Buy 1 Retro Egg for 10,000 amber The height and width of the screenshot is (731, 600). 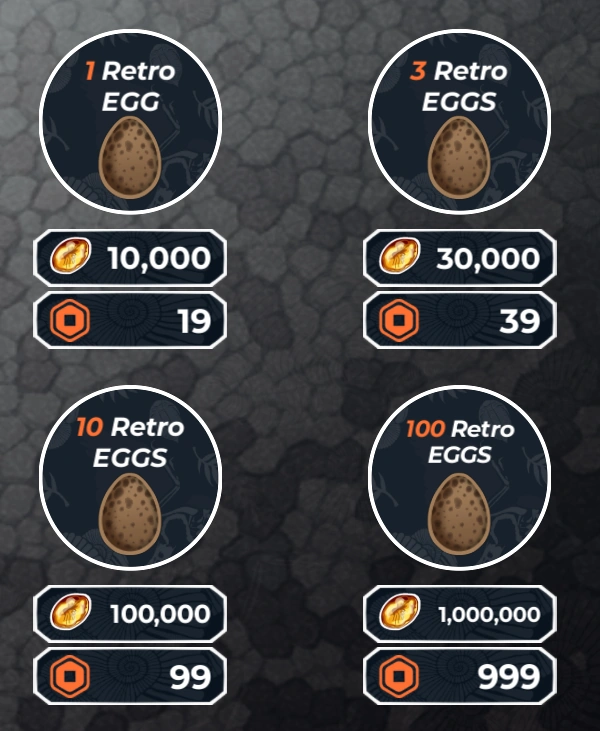[x=130, y=259]
